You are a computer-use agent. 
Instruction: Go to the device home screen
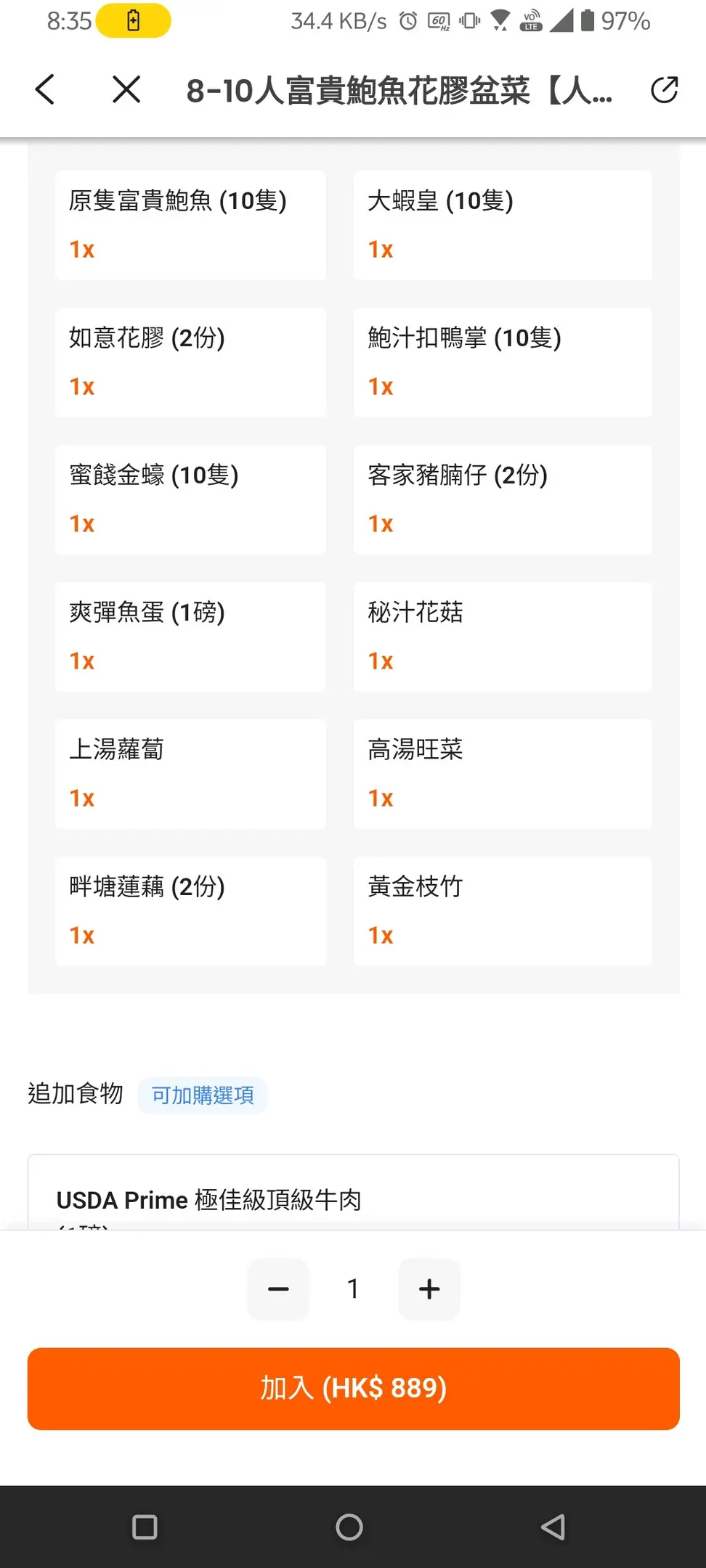349,1527
